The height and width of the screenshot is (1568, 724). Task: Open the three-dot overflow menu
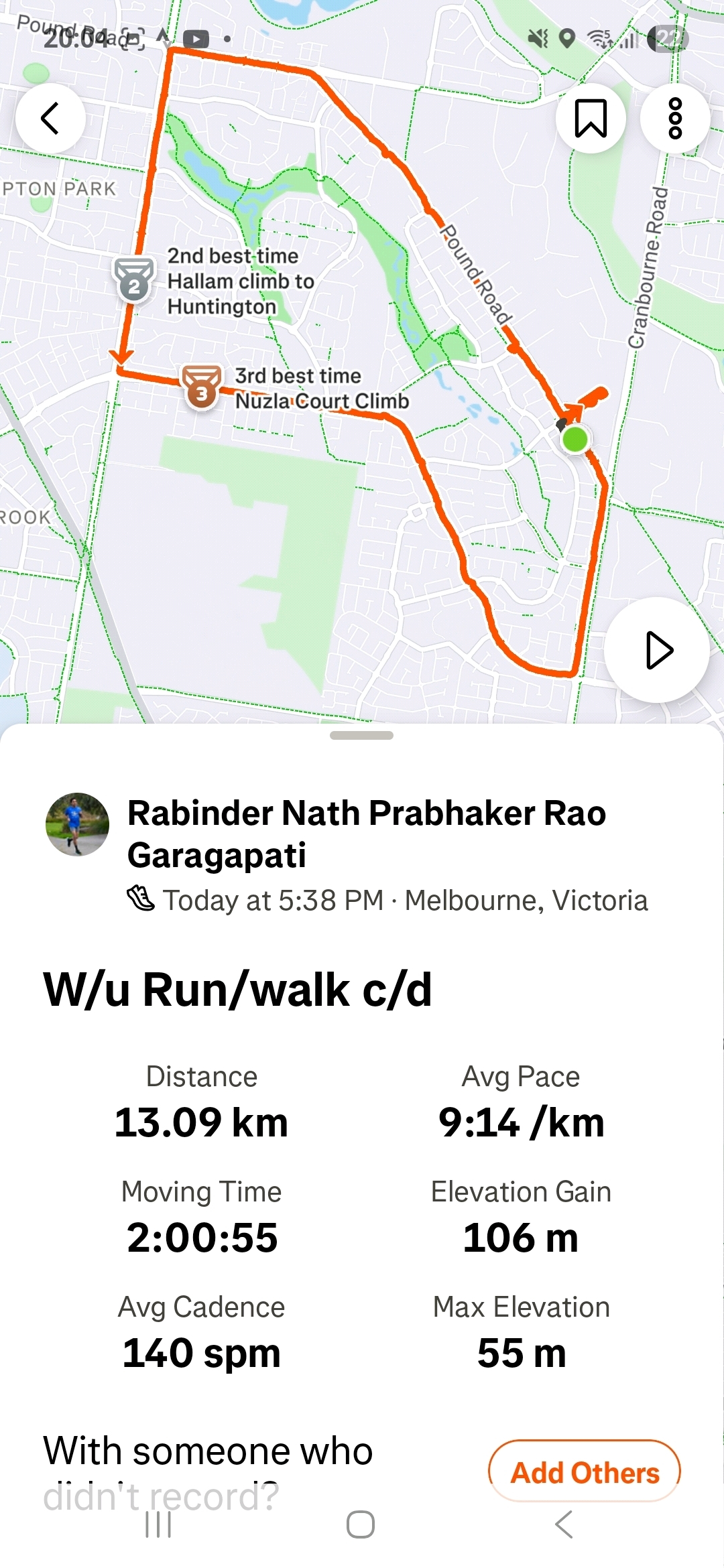[x=675, y=118]
